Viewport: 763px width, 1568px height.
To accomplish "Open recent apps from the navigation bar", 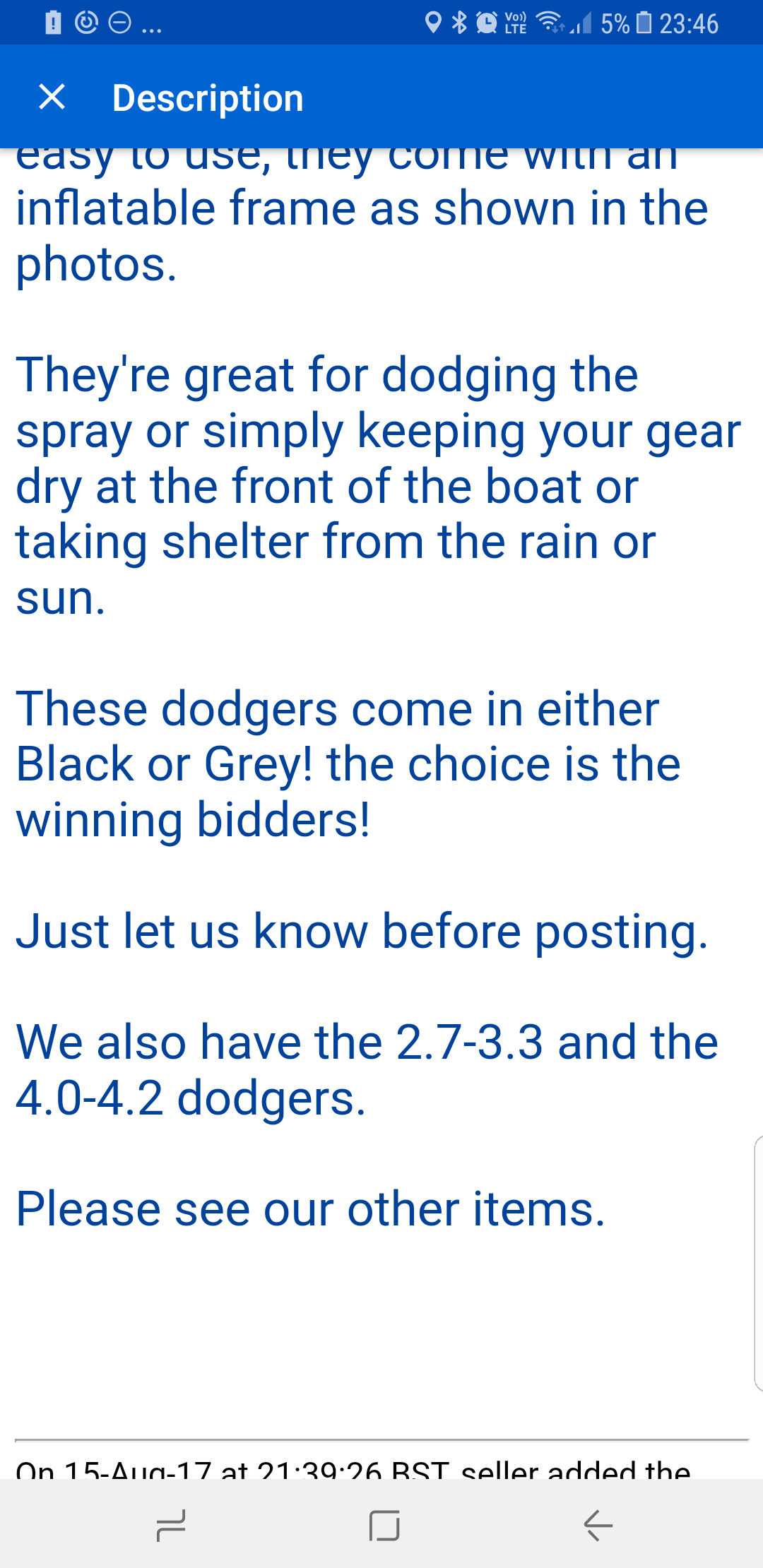I will (170, 1526).
